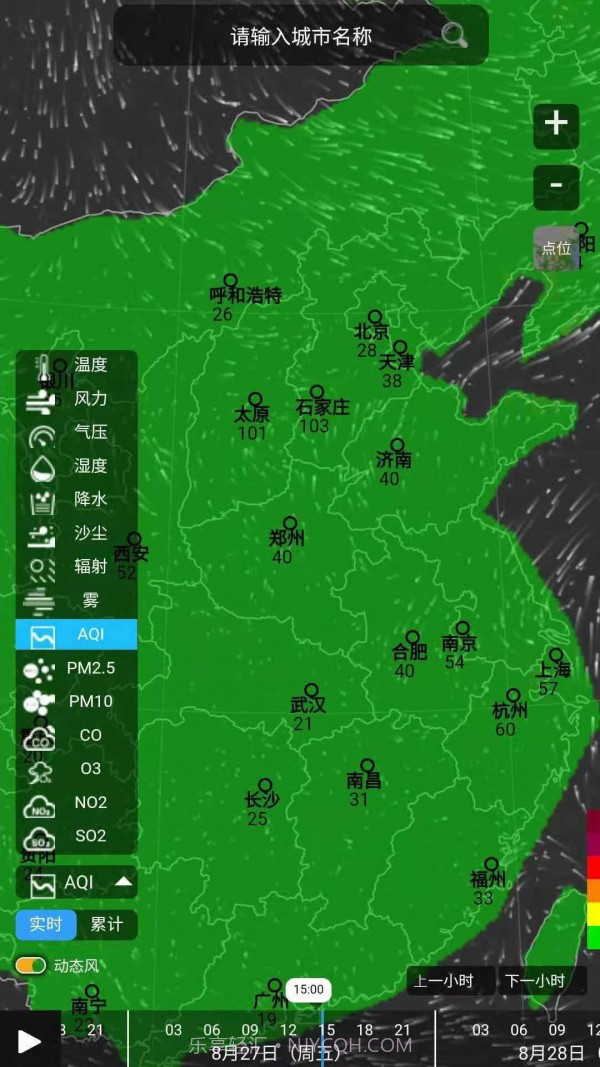The height and width of the screenshot is (1067, 600).
Task: Play the timeline animation
Action: pos(29,1041)
